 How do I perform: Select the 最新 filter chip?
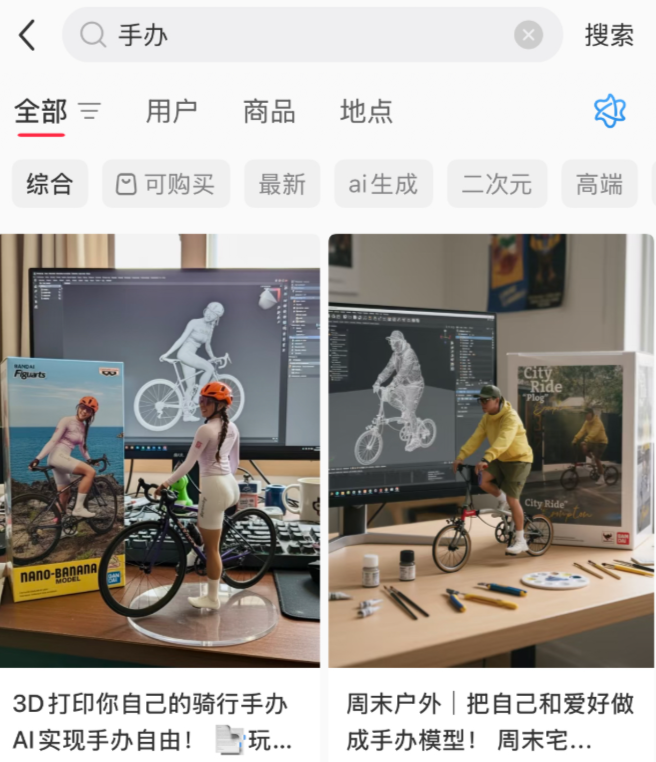click(282, 184)
